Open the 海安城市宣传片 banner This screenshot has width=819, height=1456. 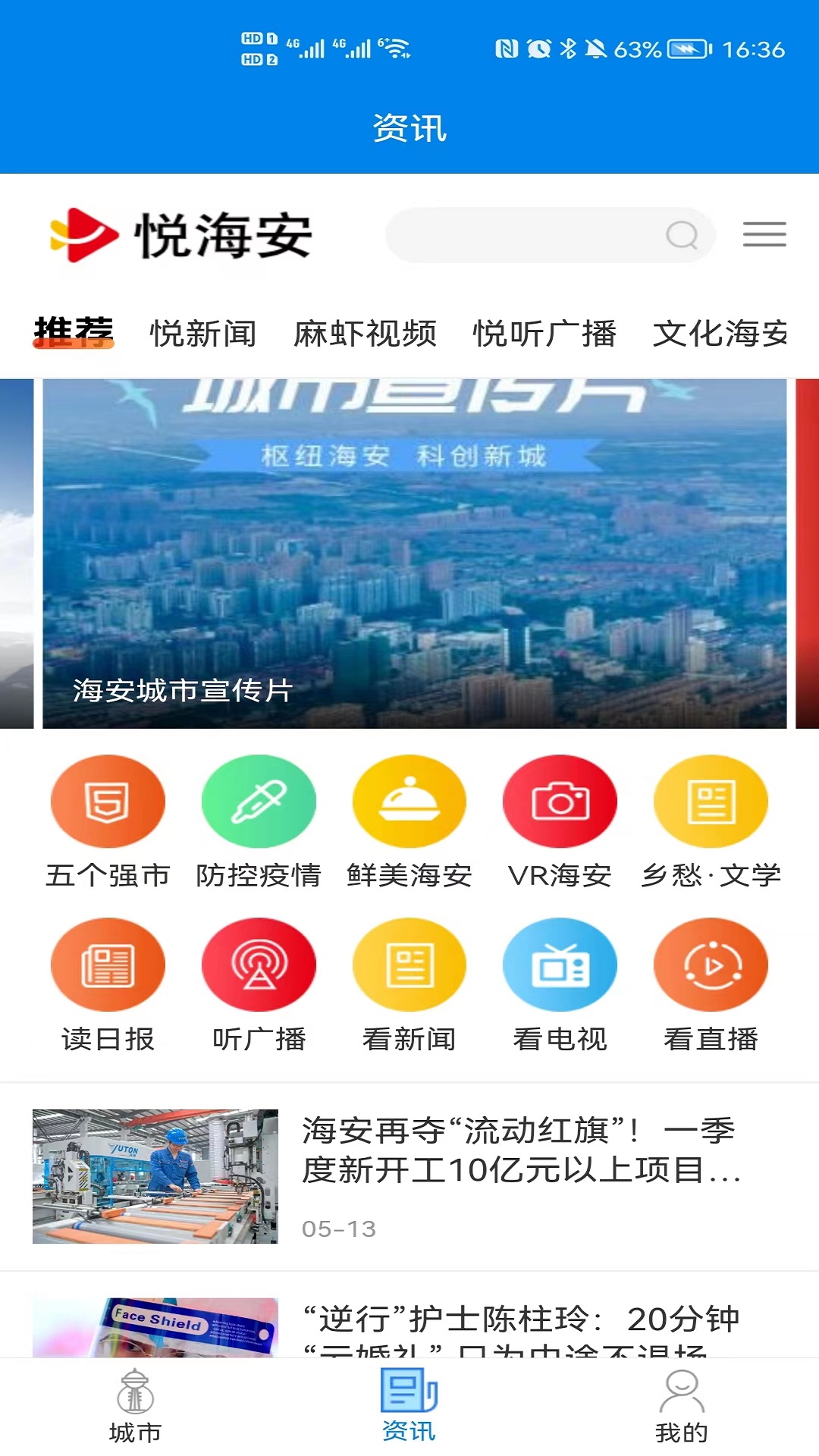tap(414, 554)
